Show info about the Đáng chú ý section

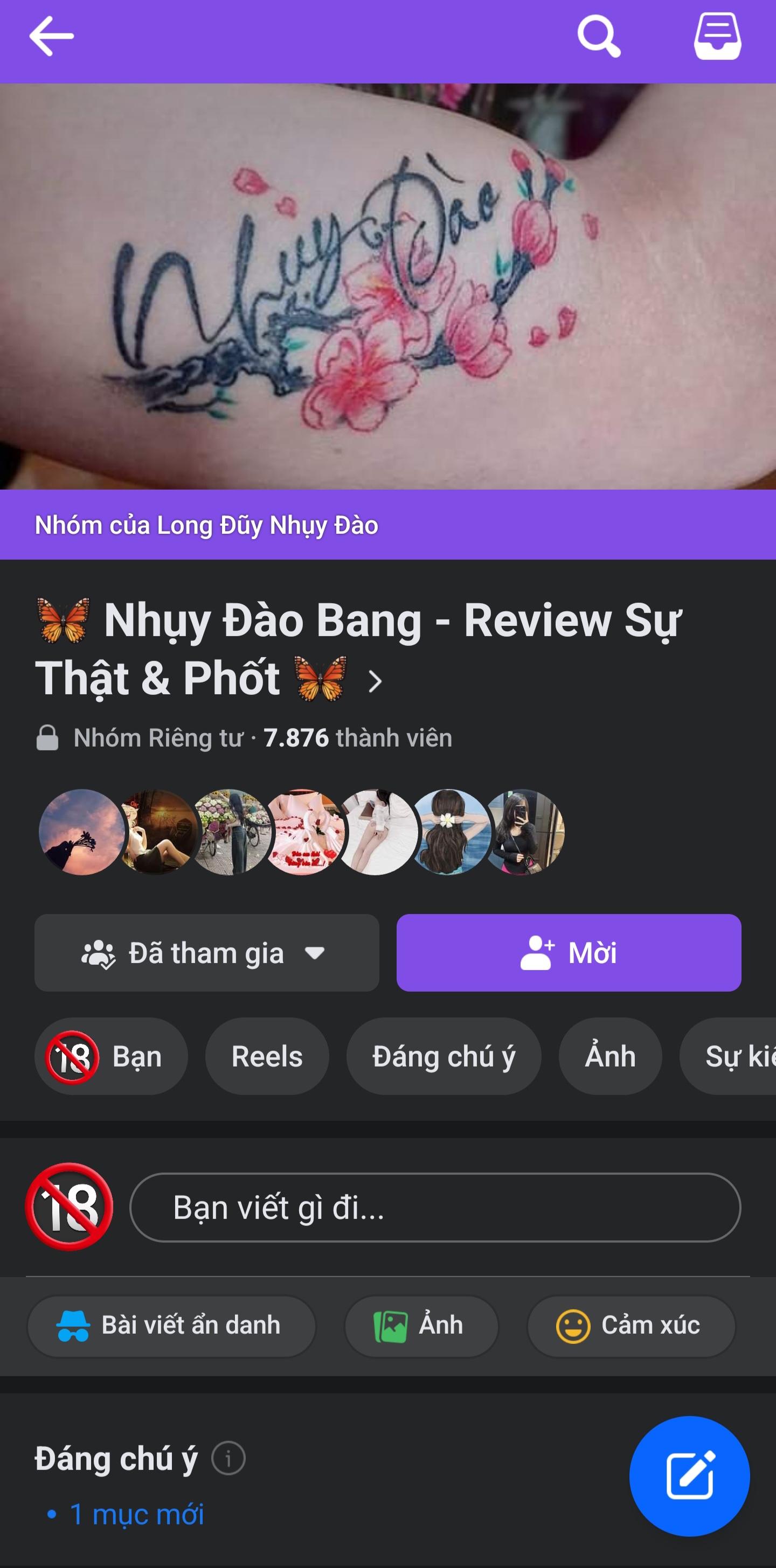(228, 1459)
